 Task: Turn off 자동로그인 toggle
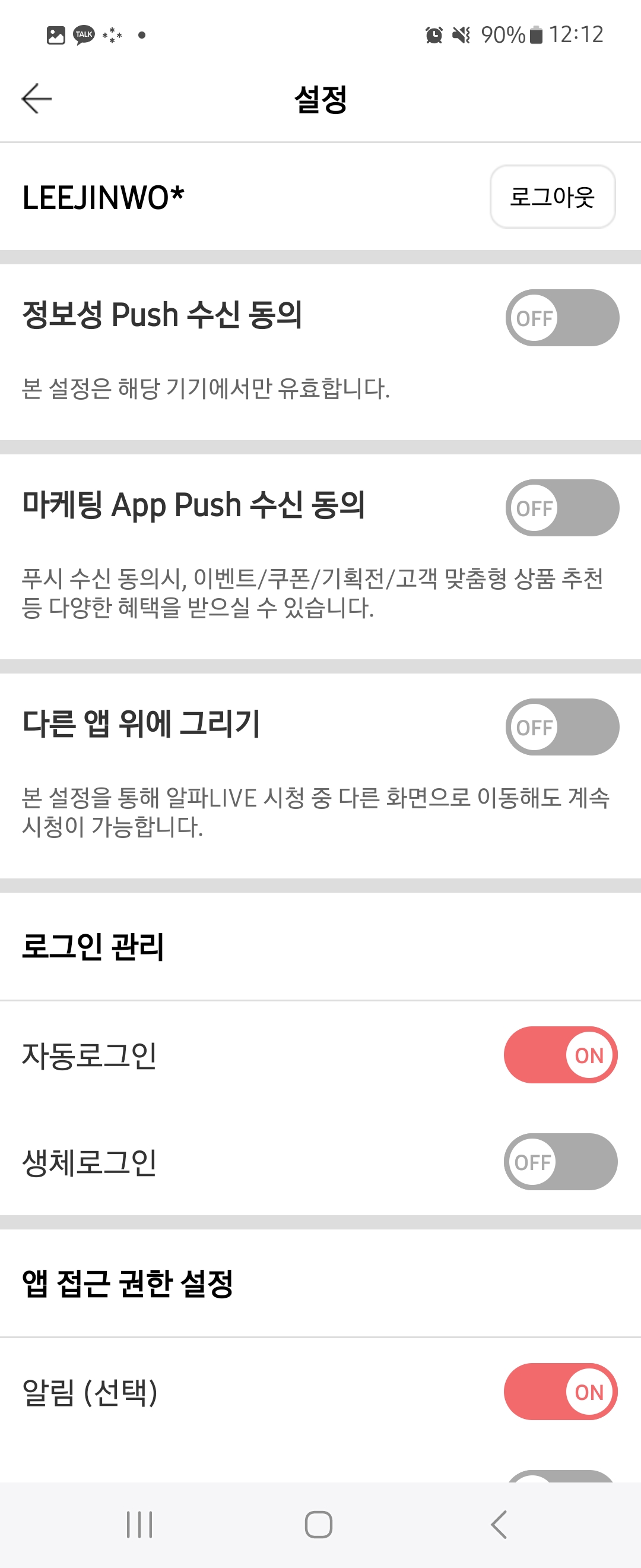point(560,1055)
